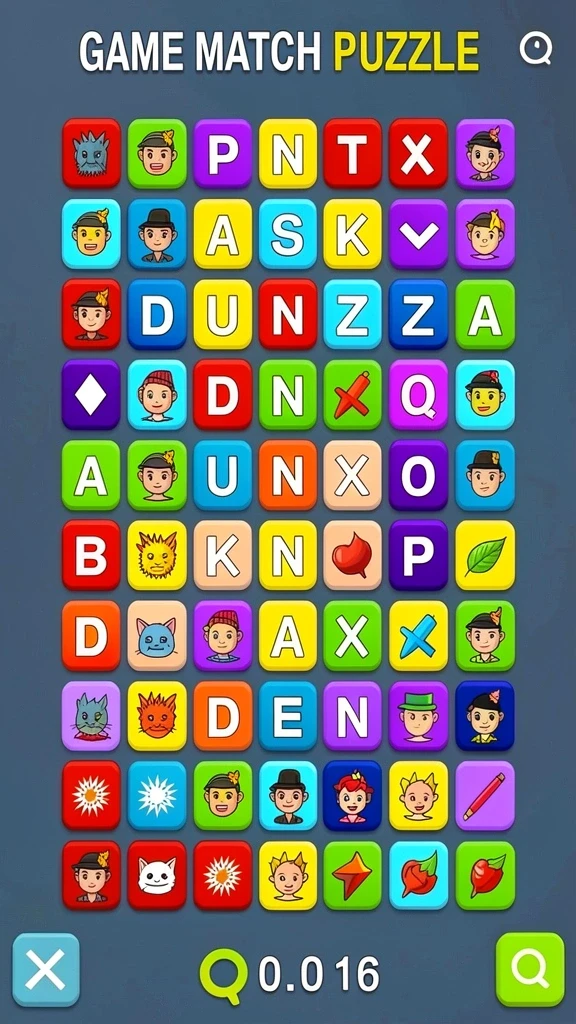Pick the blue S tile
576x1024 pixels.
click(287, 234)
